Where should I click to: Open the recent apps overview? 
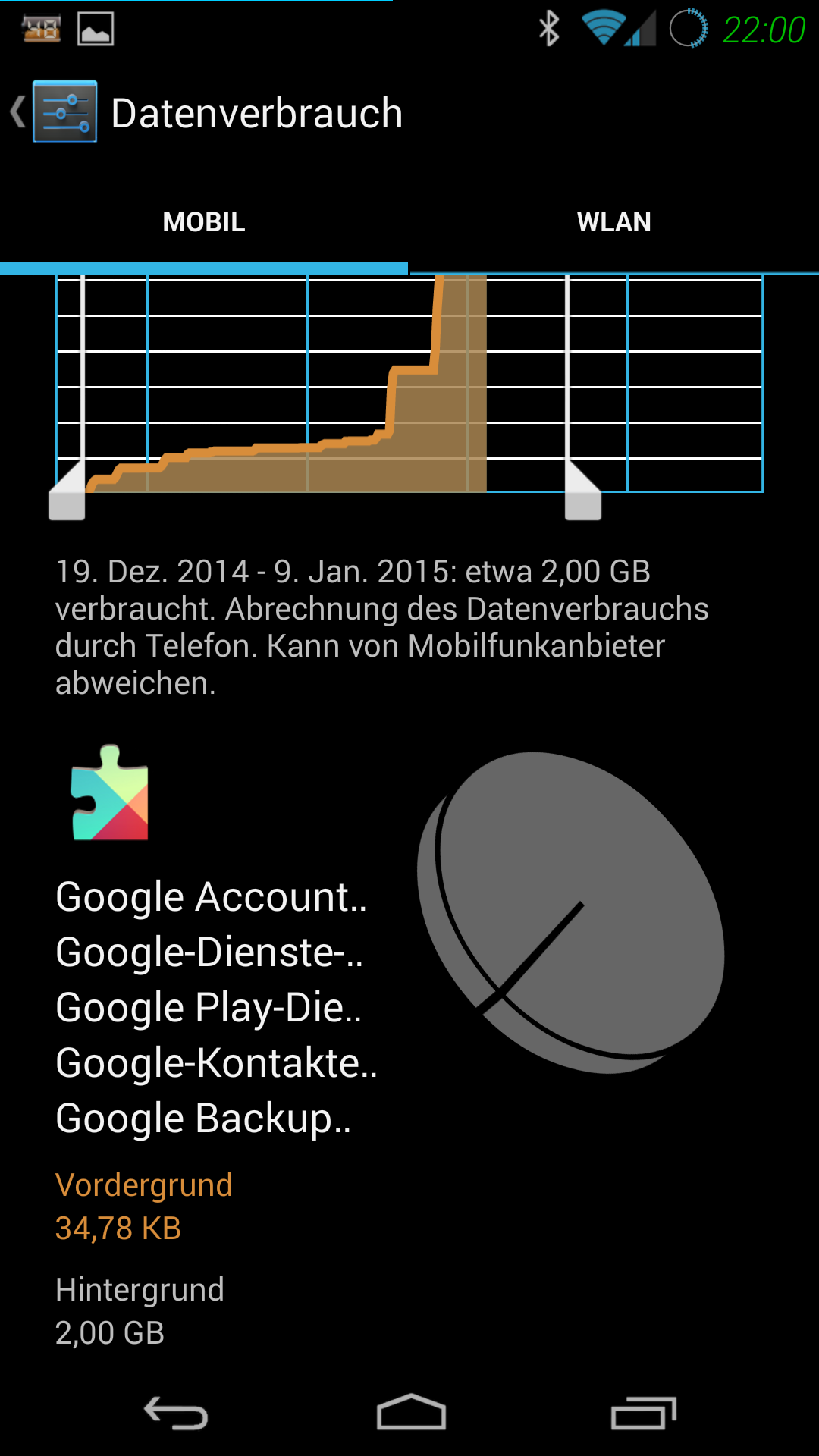click(644, 1414)
